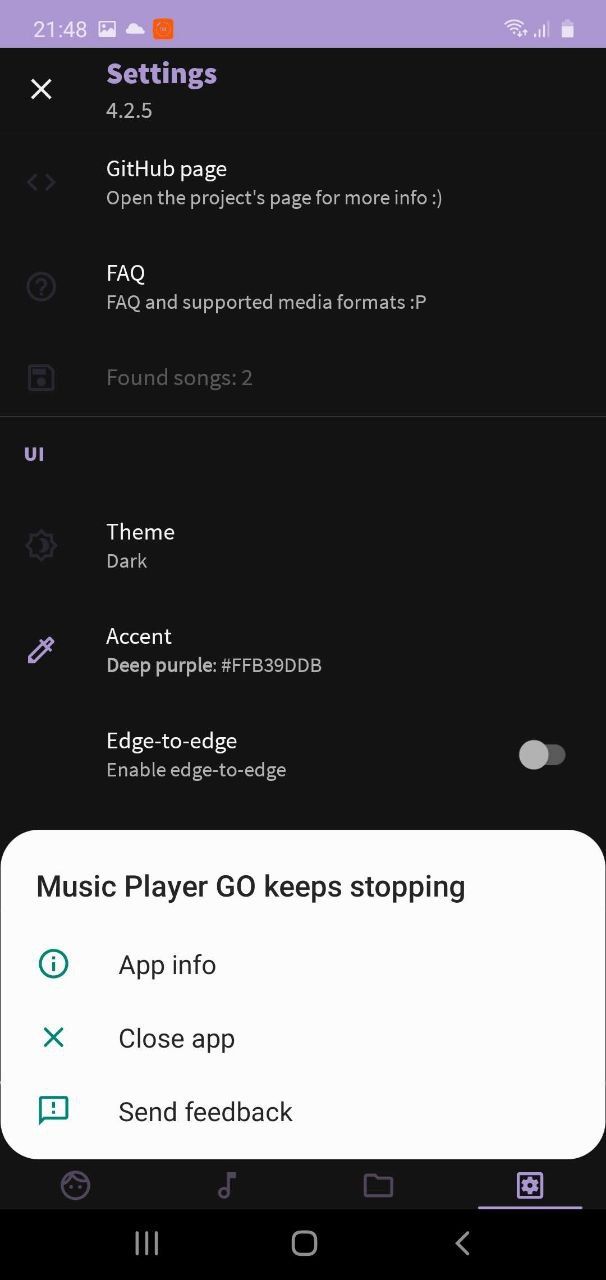Change the Accent color setting

[303, 650]
